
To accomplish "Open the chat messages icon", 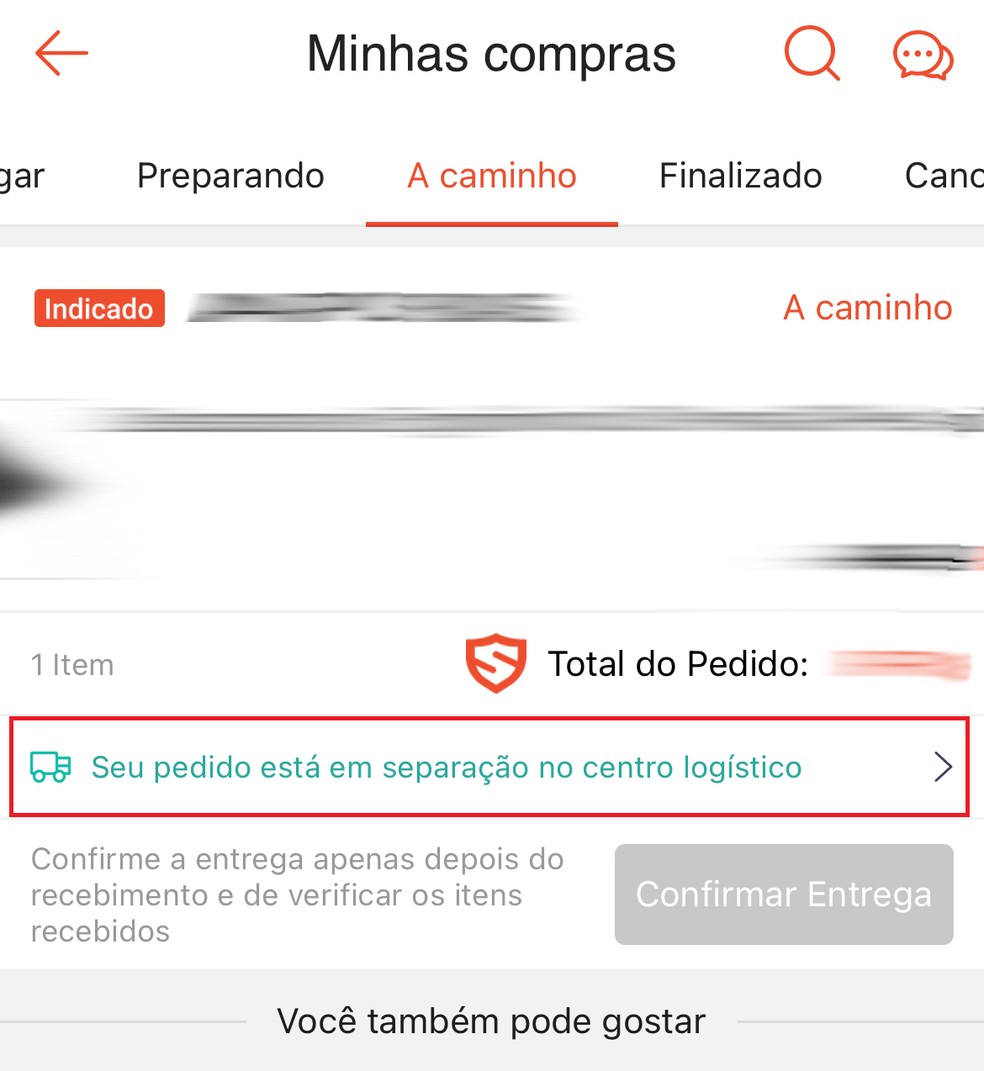I will coord(922,54).
